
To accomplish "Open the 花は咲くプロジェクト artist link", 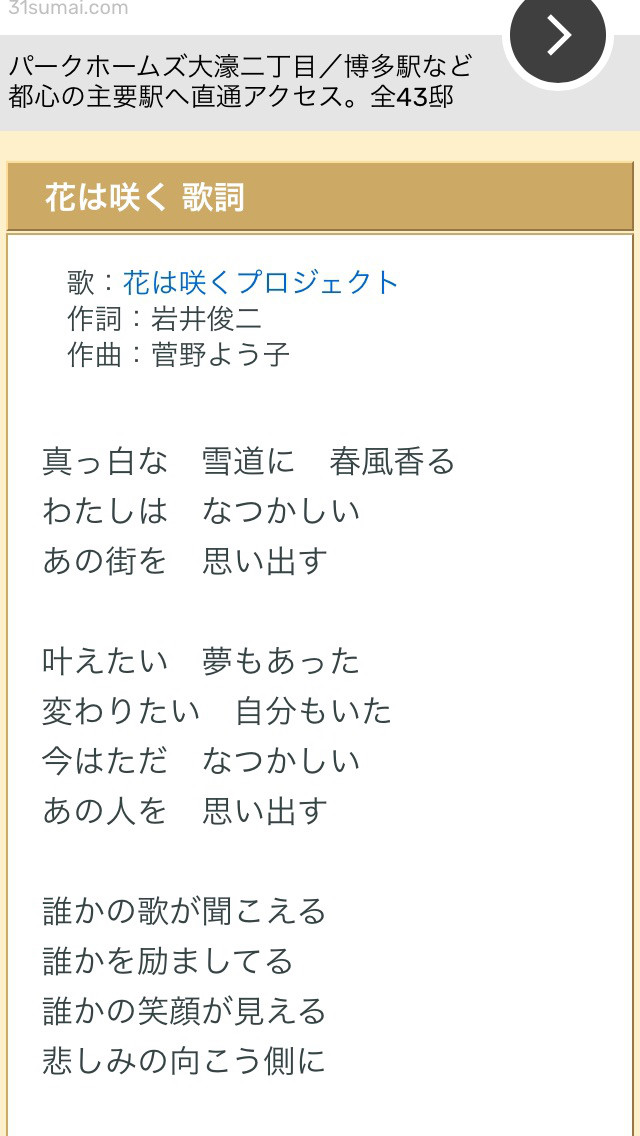I will [x=261, y=283].
